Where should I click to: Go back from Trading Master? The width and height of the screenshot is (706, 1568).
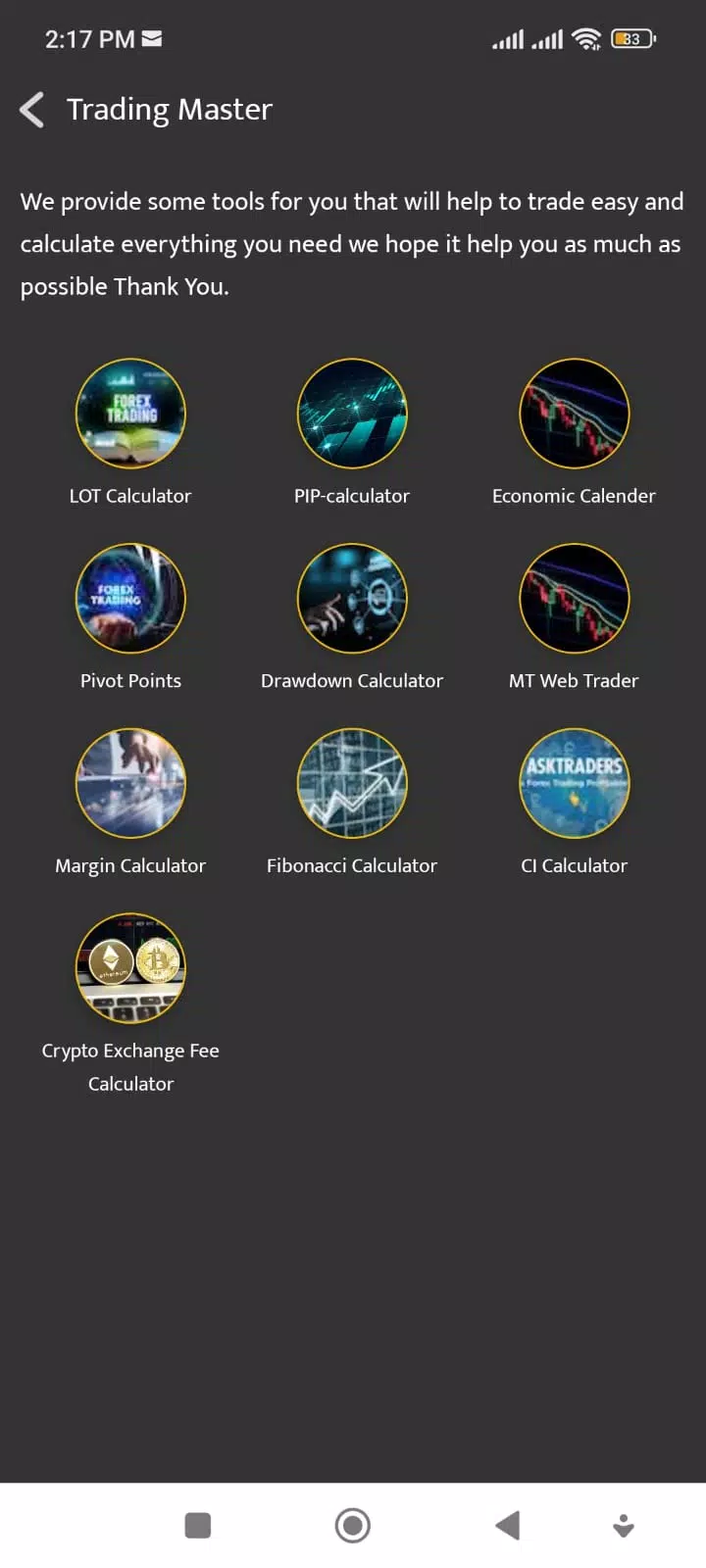pyautogui.click(x=32, y=110)
